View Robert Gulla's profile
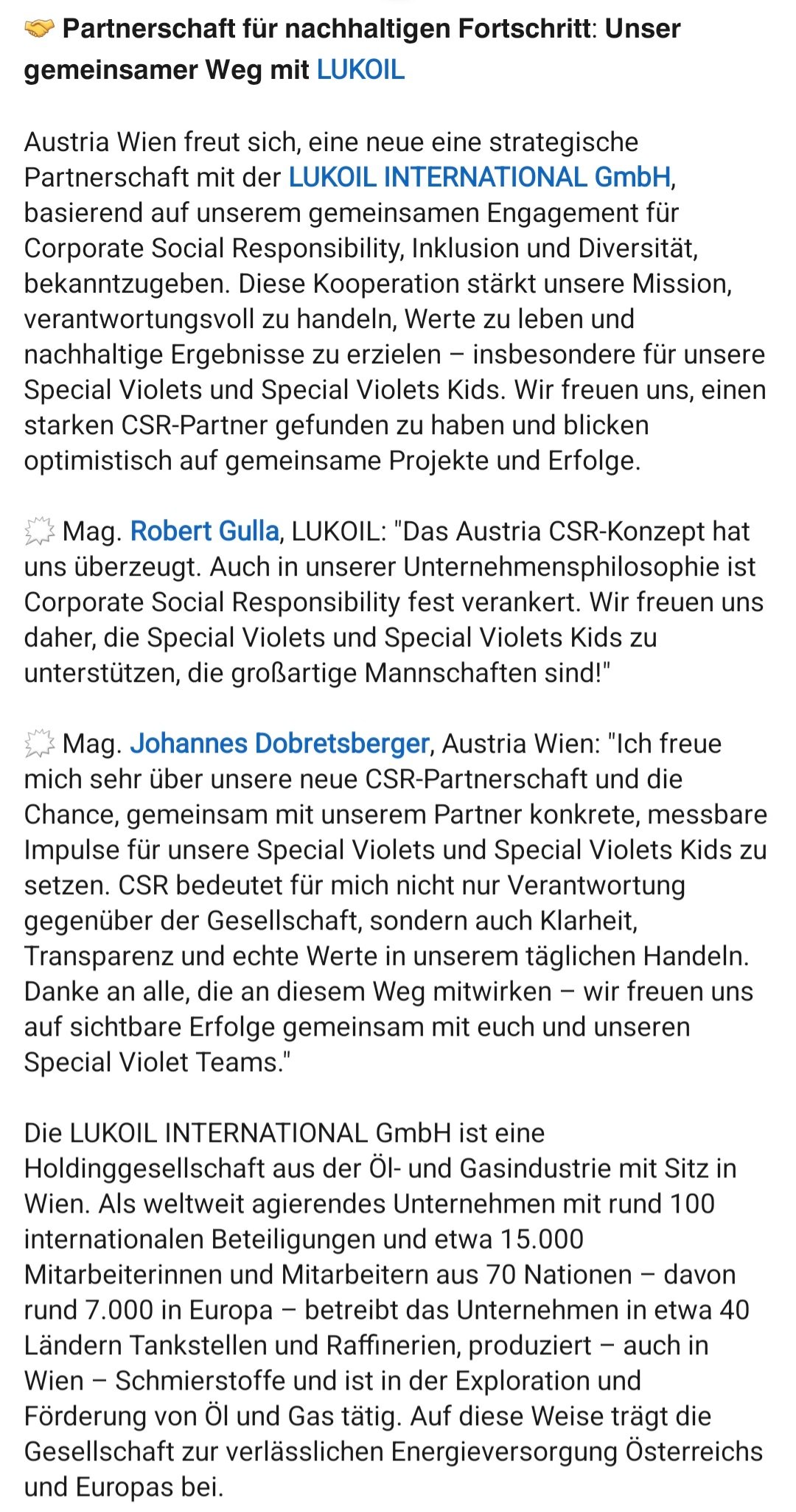This screenshot has height=1512, width=796. click(204, 532)
